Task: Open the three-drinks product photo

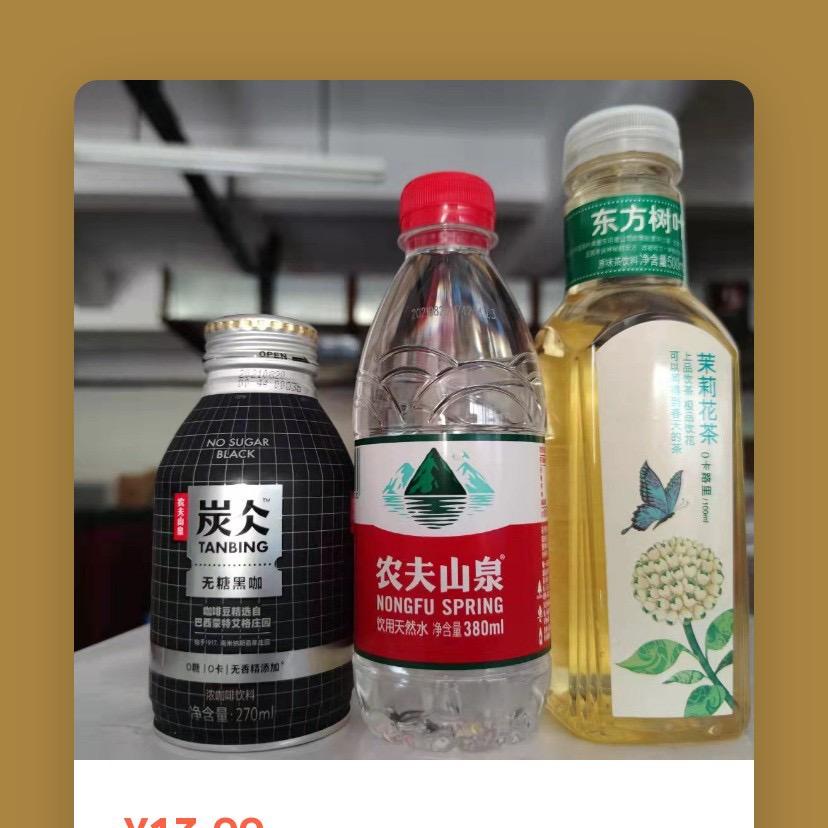Action: pos(414,420)
